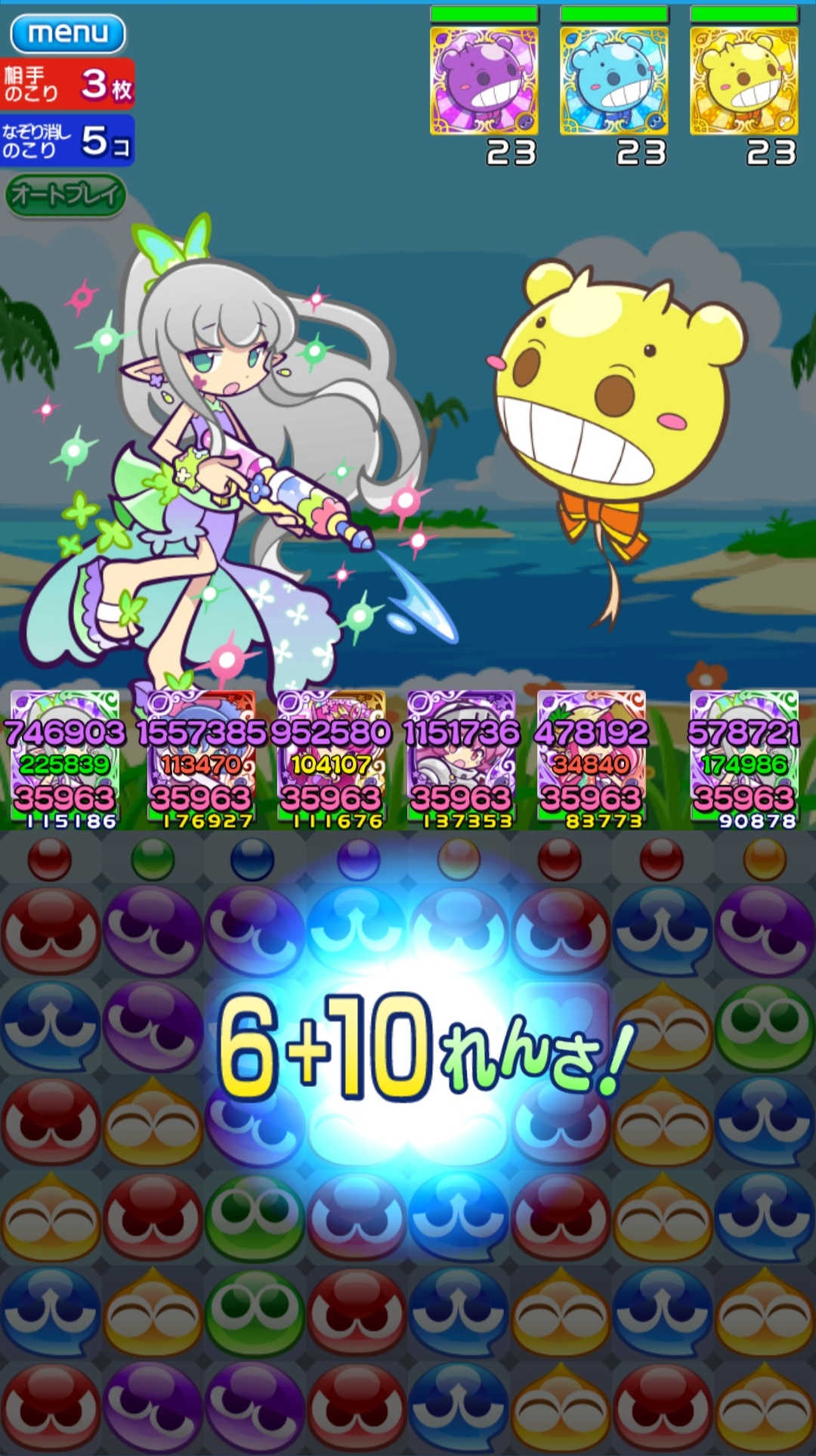Select the character card showing 578721

point(743,756)
